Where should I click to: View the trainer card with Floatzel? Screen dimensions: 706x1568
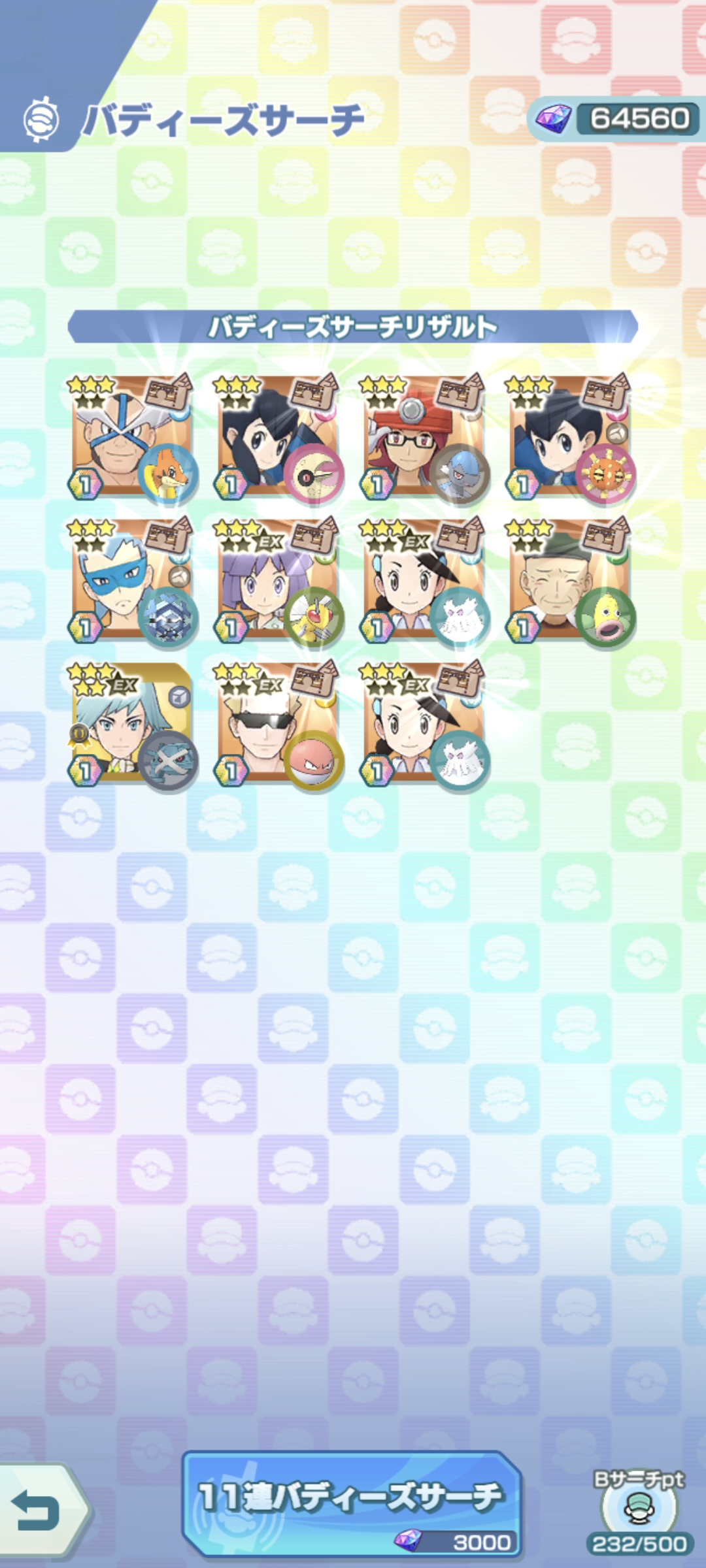pyautogui.click(x=131, y=436)
